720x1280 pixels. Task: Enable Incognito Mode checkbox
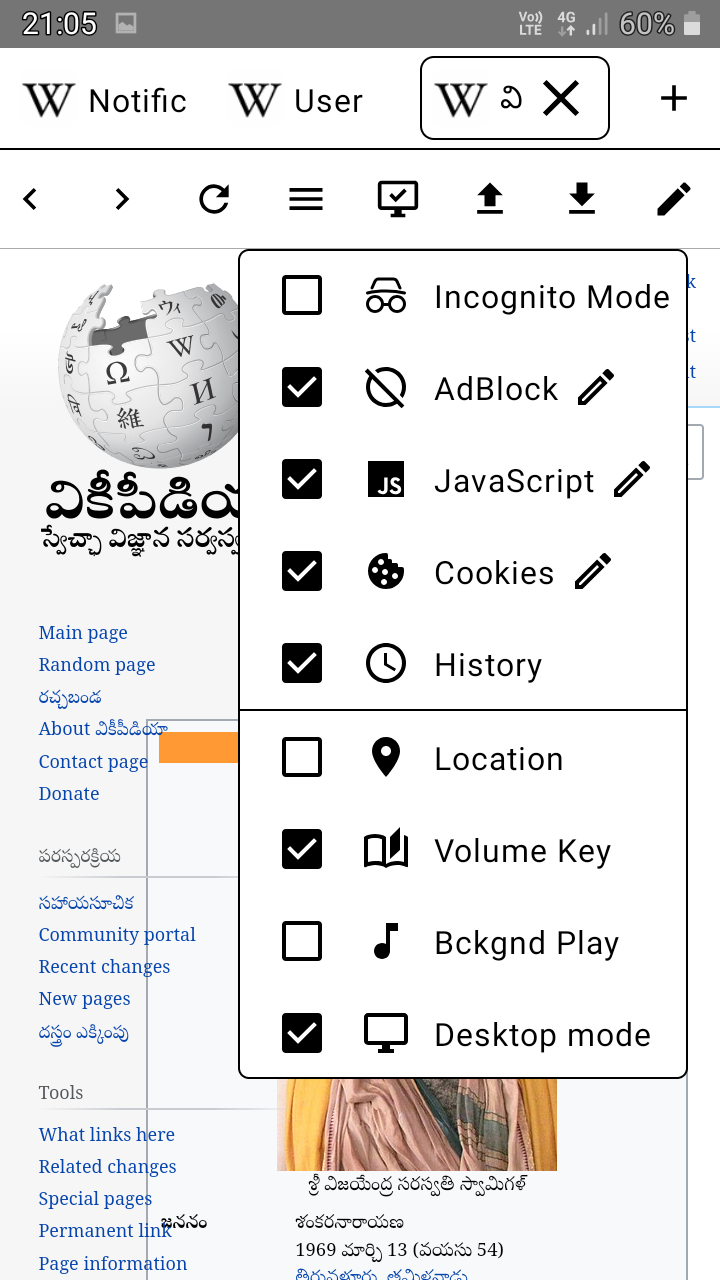pyautogui.click(x=302, y=295)
